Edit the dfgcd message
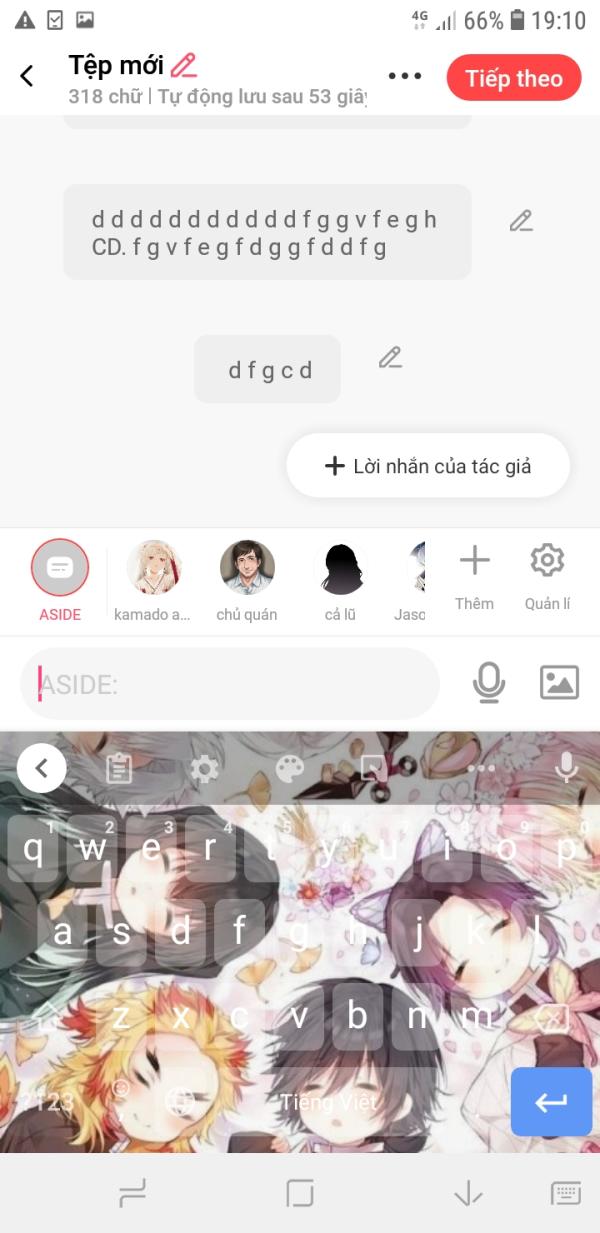 390,357
